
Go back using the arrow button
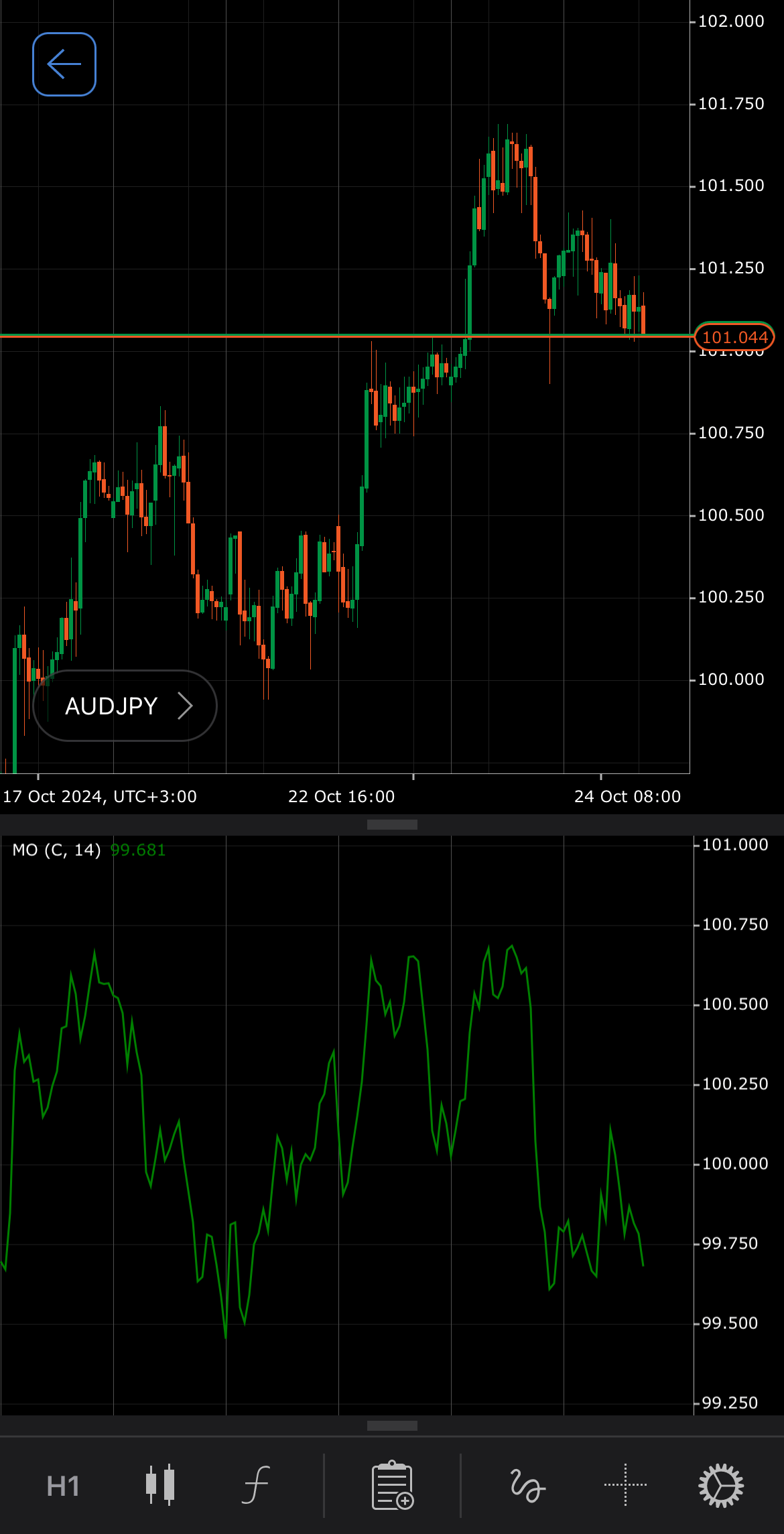(64, 64)
